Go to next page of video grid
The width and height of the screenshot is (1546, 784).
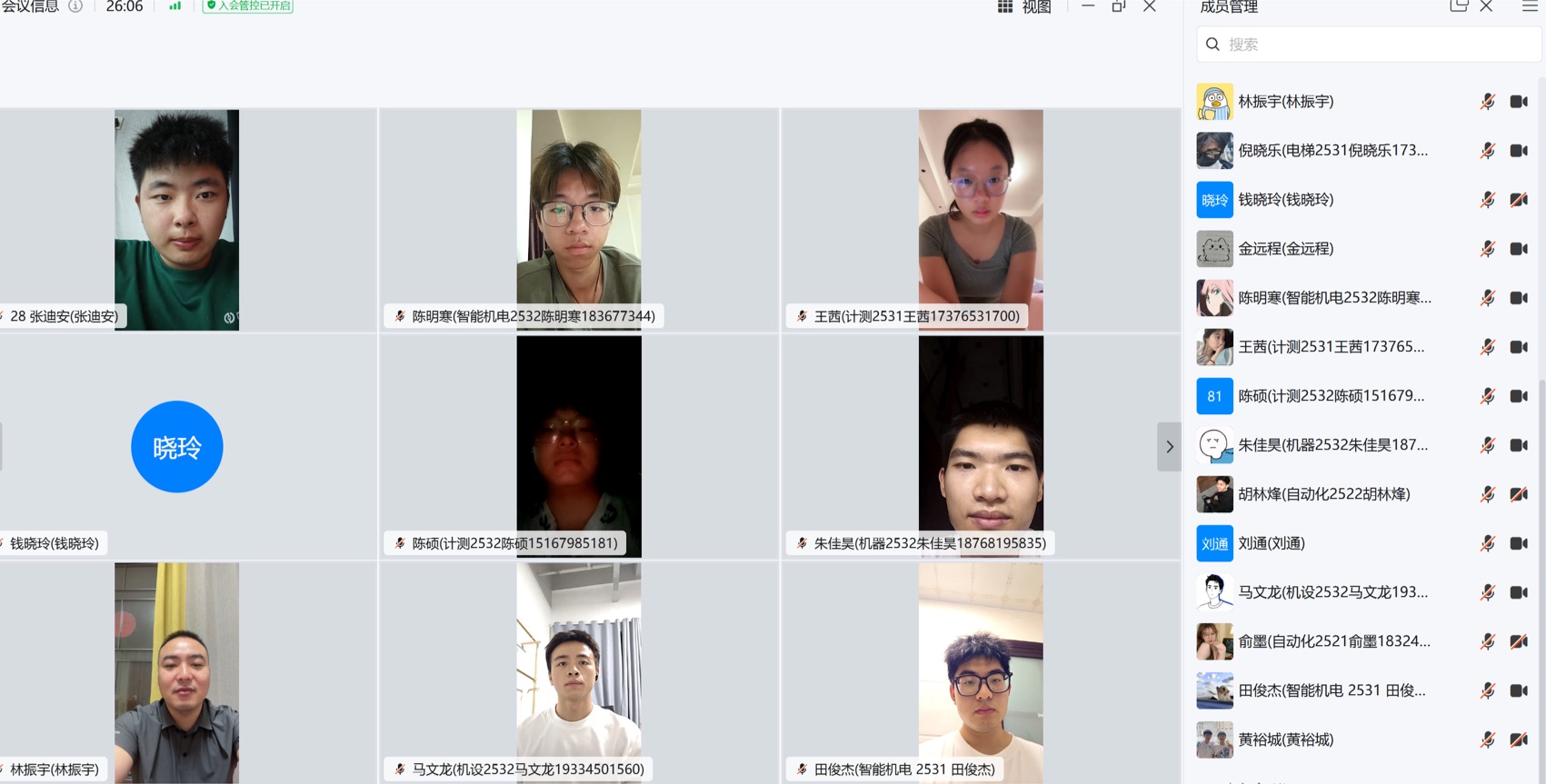(x=1169, y=447)
